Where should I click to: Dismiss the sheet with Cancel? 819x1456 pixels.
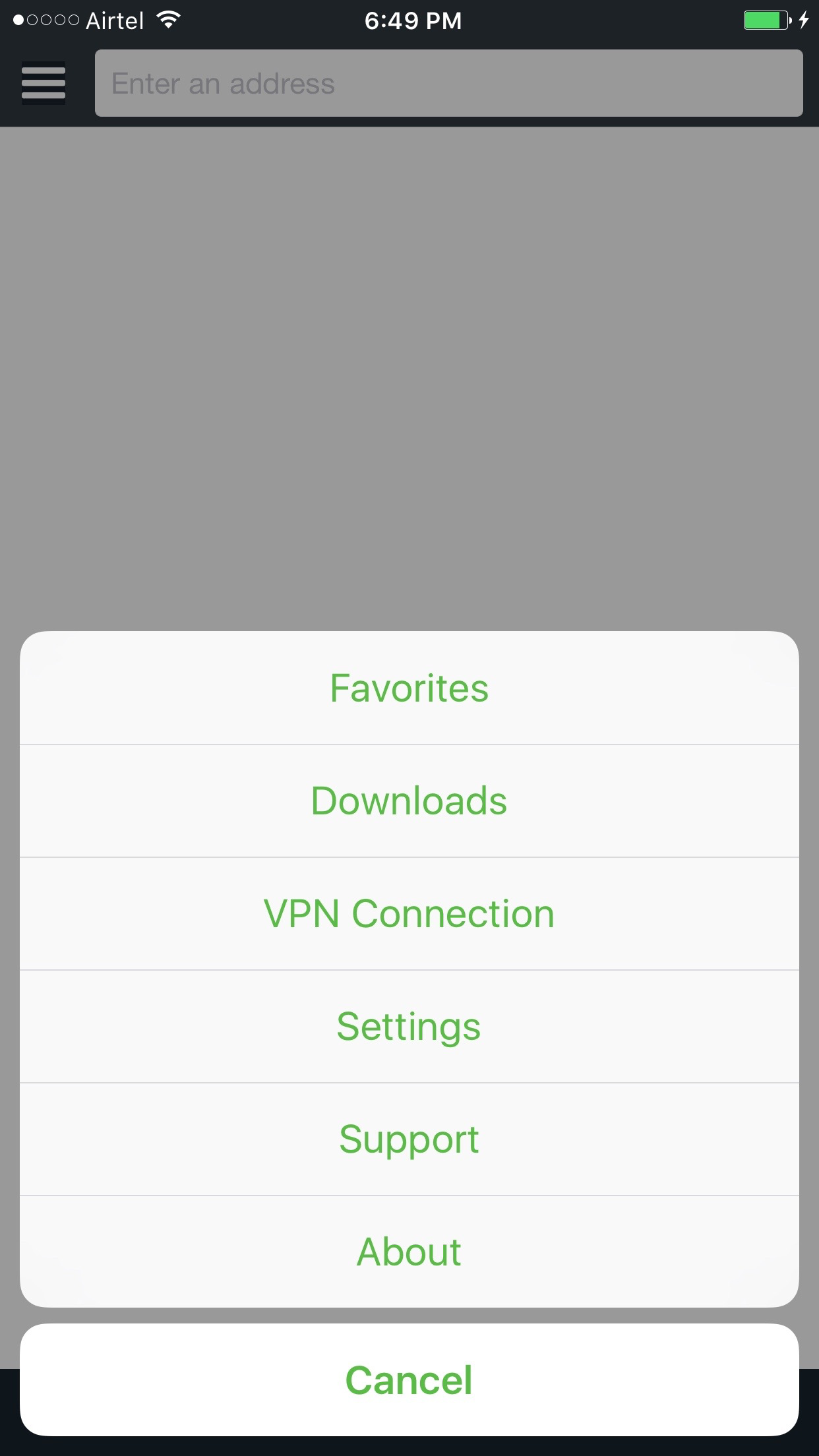[x=409, y=1381]
